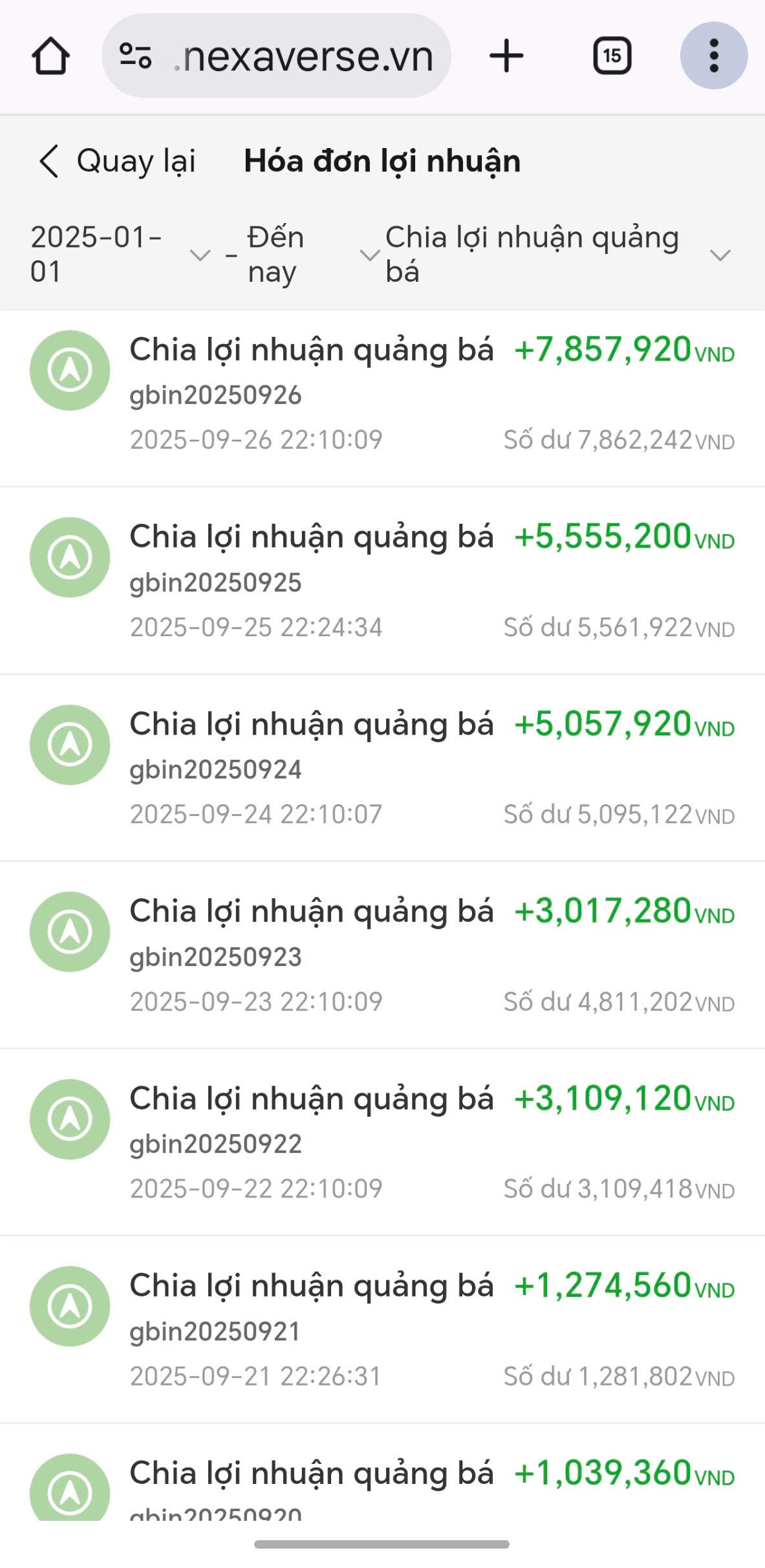Change the start date 2025-01-01
Screen dimensions: 765x1568
pos(120,255)
